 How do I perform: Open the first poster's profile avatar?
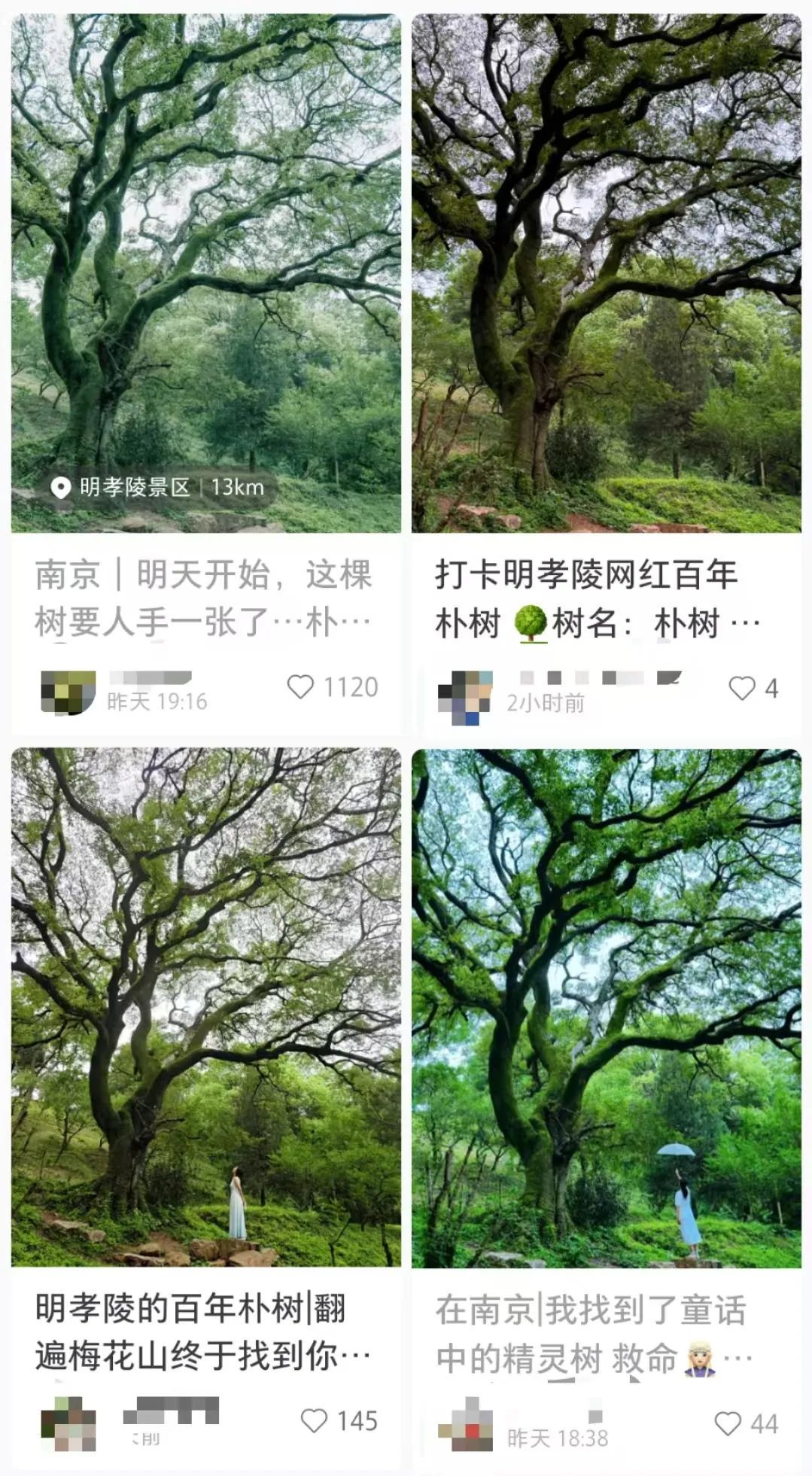point(66,692)
